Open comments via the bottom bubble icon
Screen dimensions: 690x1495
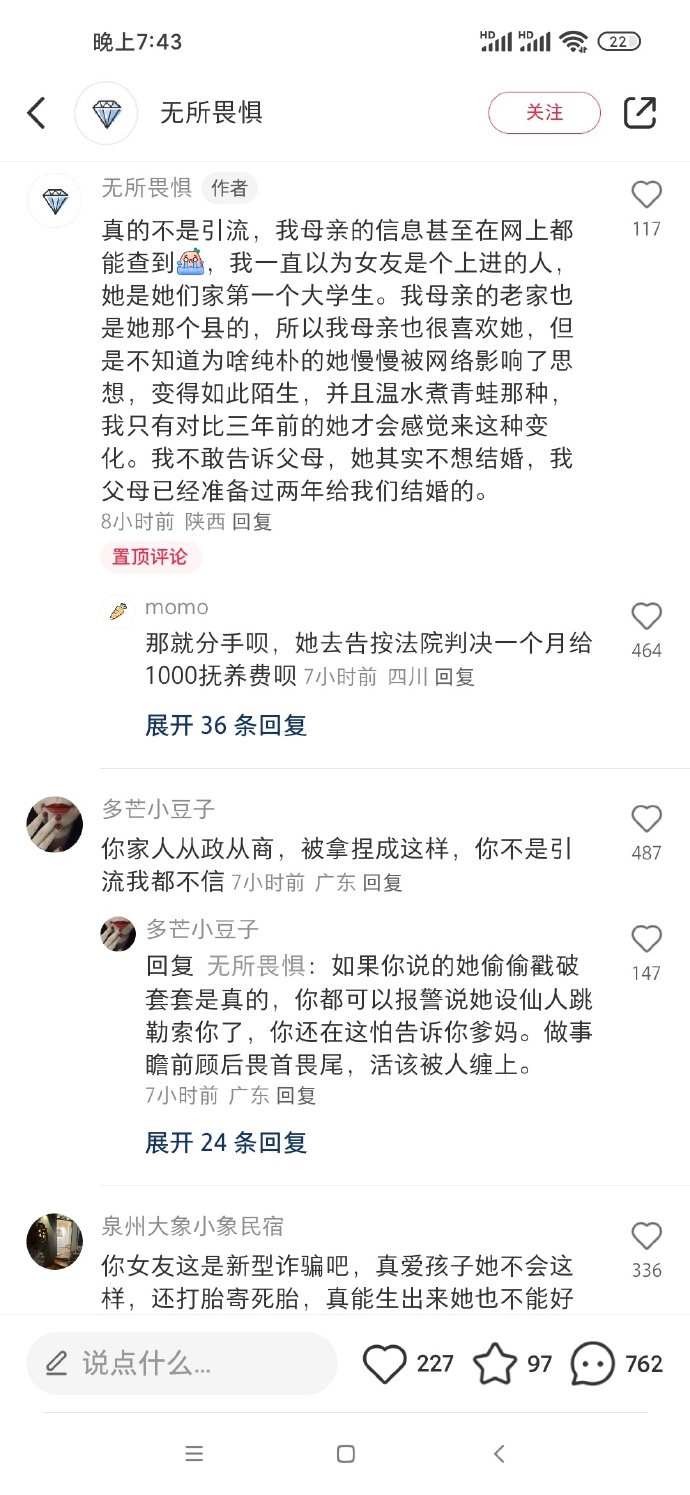point(592,1364)
